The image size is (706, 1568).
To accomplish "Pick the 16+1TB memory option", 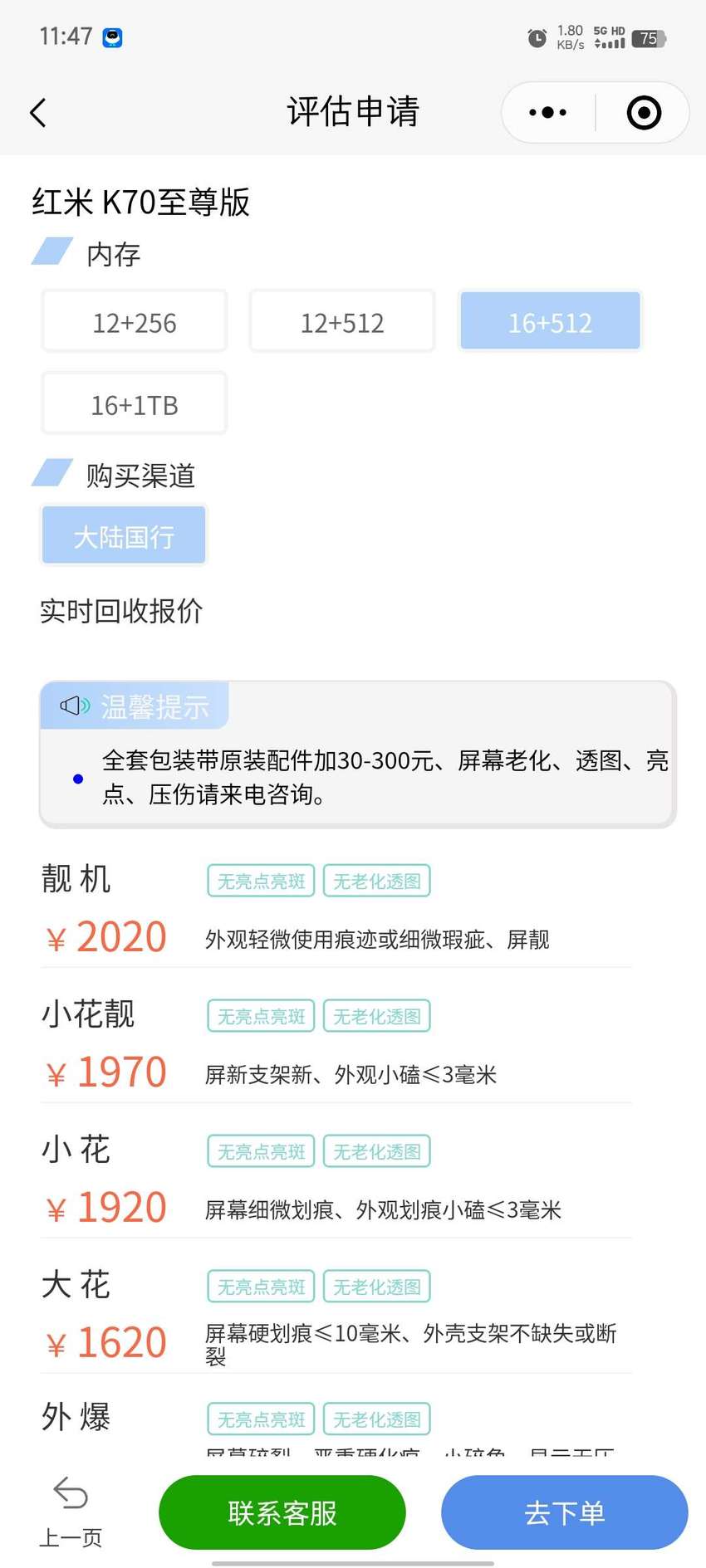I will [x=135, y=404].
